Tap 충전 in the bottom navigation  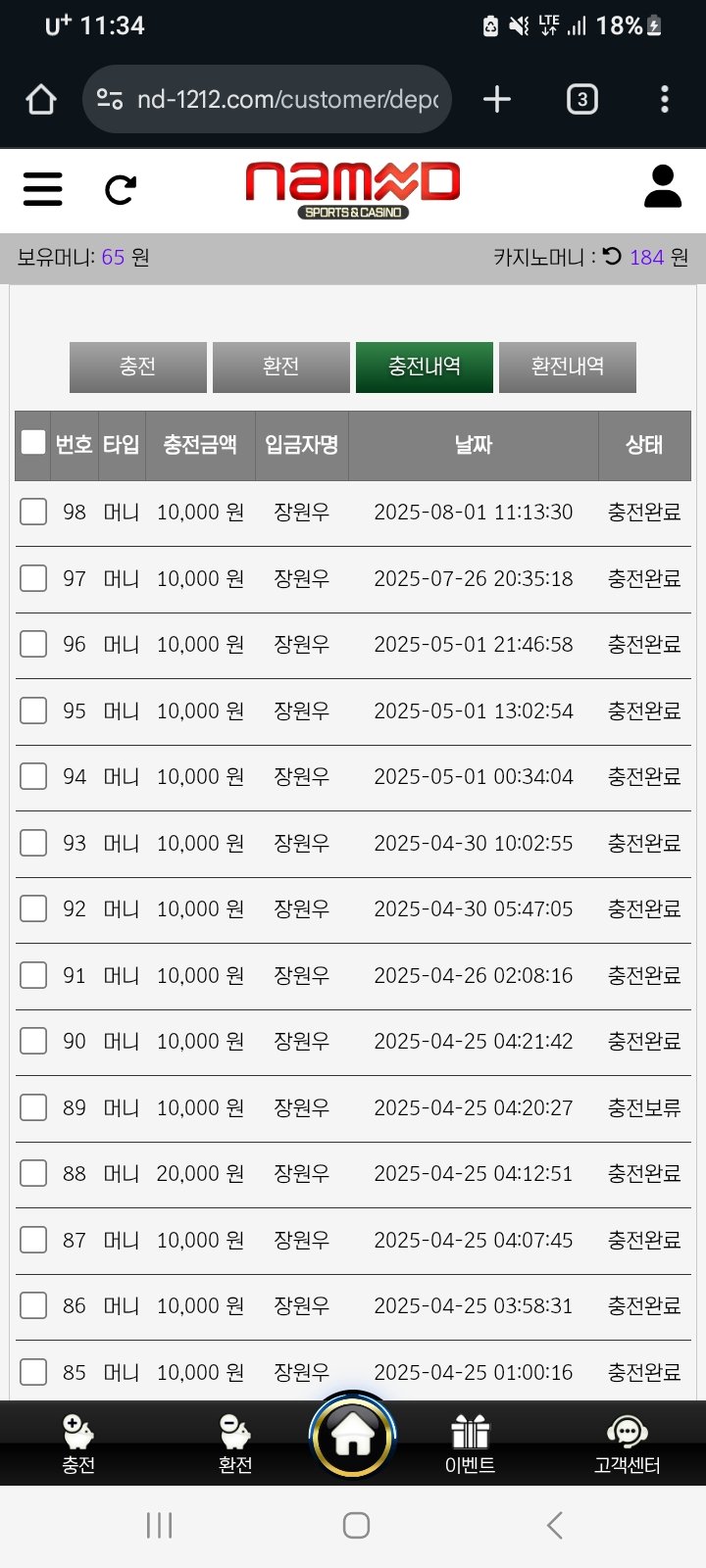[x=78, y=1444]
